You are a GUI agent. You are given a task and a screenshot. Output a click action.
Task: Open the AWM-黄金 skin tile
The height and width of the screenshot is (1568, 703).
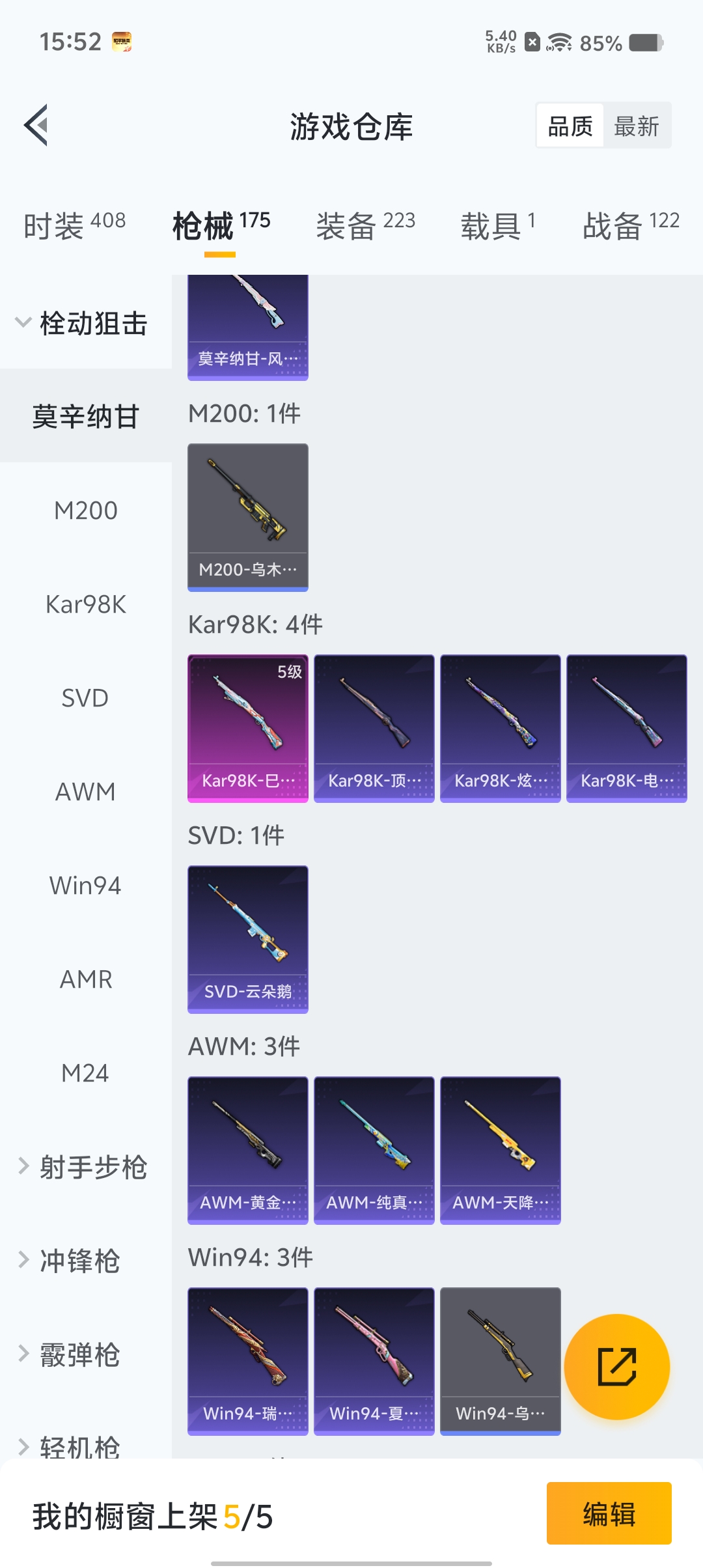click(x=248, y=1151)
